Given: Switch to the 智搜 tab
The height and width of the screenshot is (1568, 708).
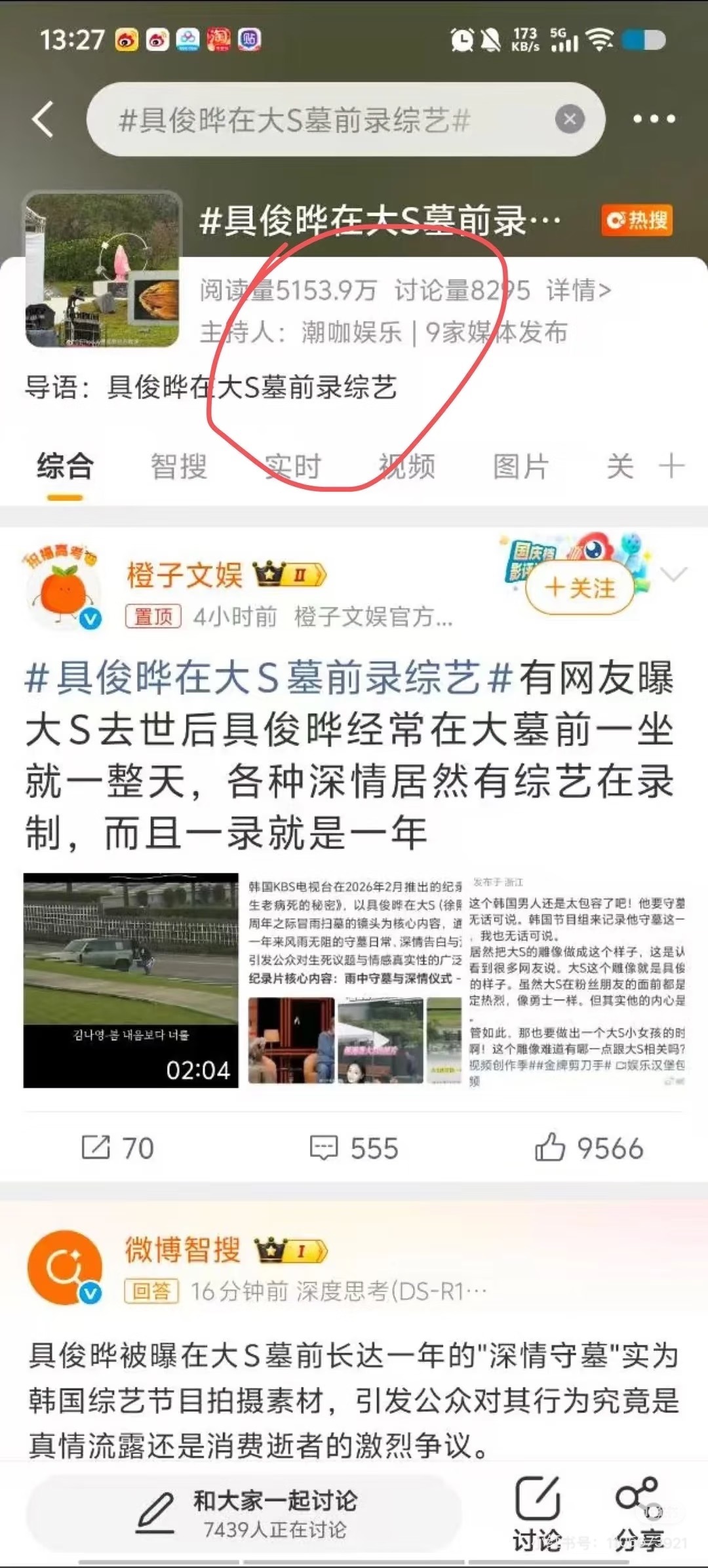Looking at the screenshot, I should pos(178,467).
